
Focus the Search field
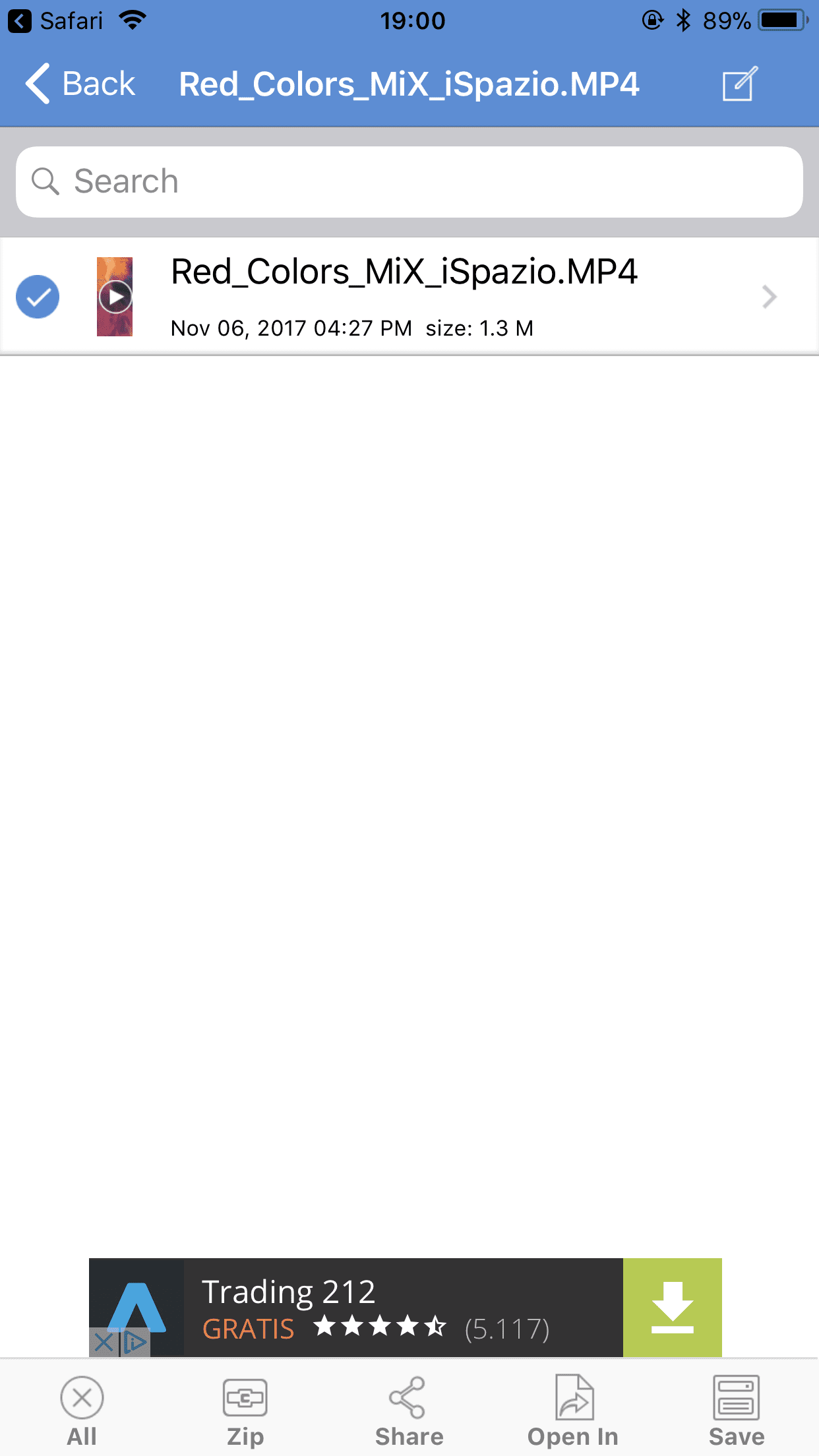pyautogui.click(x=409, y=181)
